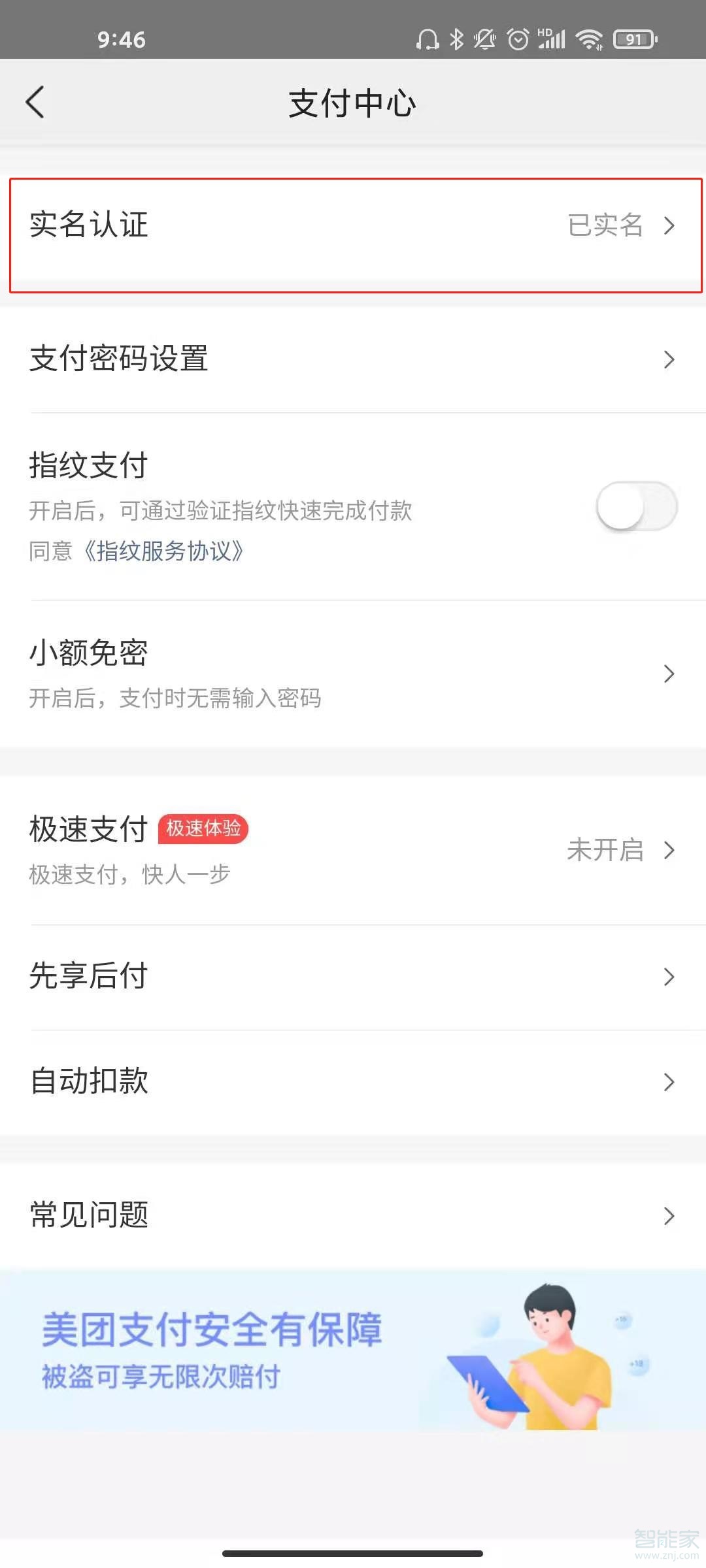
Task: Tap the red 极速体验 badge next to 极速支付
Action: (203, 828)
